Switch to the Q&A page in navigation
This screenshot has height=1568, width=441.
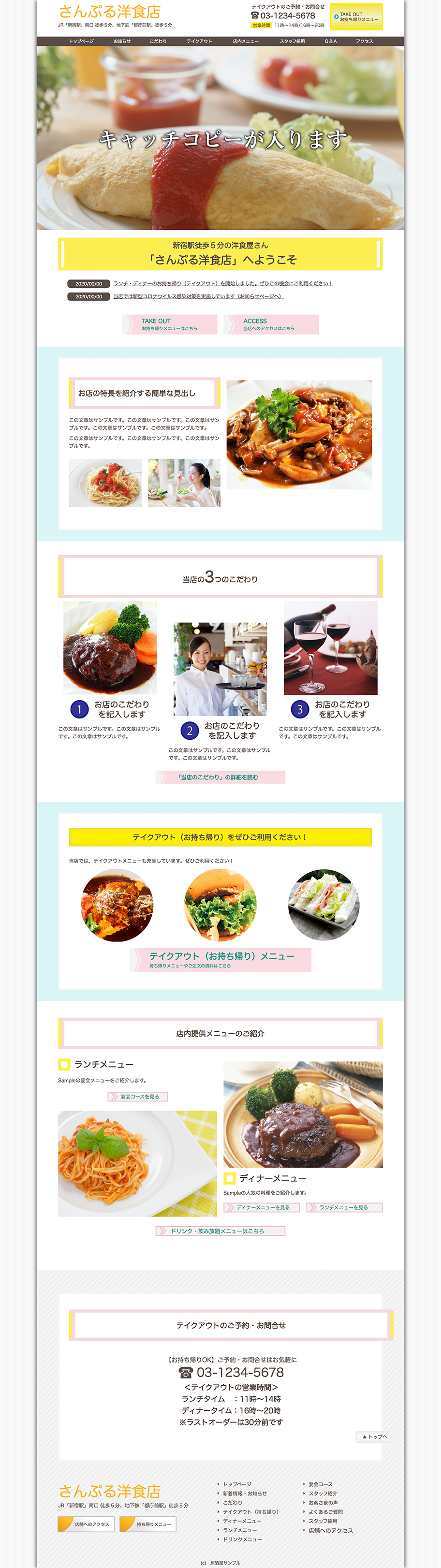click(x=331, y=42)
